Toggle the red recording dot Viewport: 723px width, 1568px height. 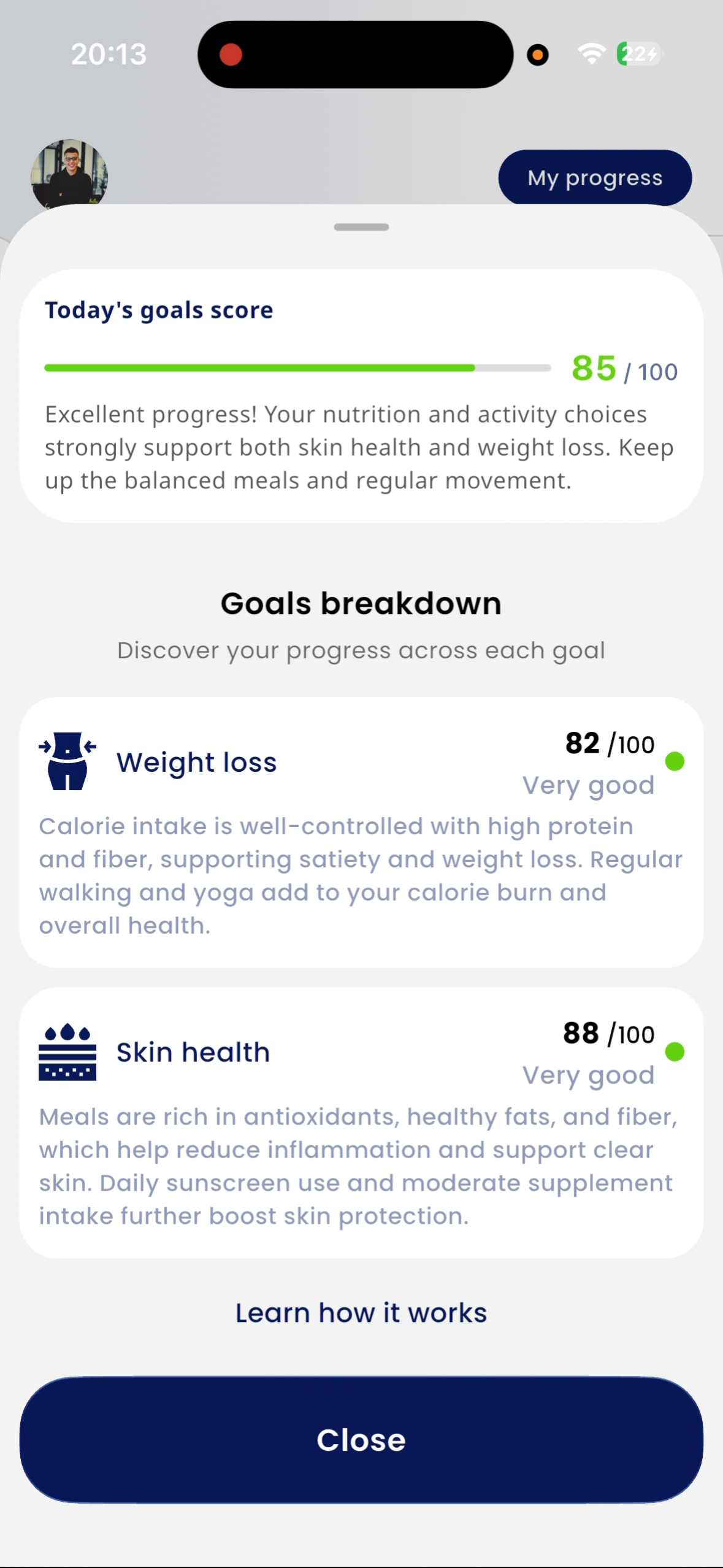point(231,55)
